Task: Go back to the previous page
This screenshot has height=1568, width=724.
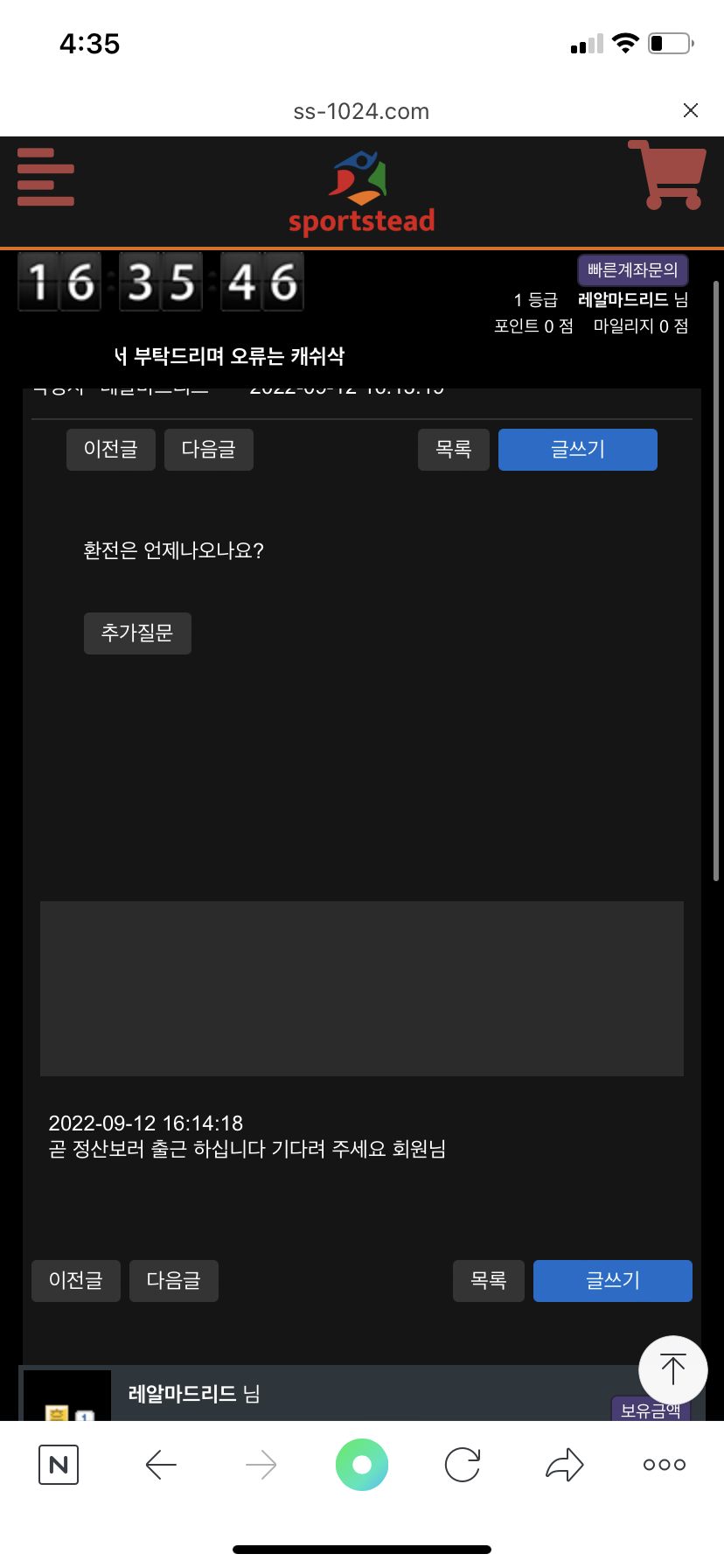Action: 161,1465
